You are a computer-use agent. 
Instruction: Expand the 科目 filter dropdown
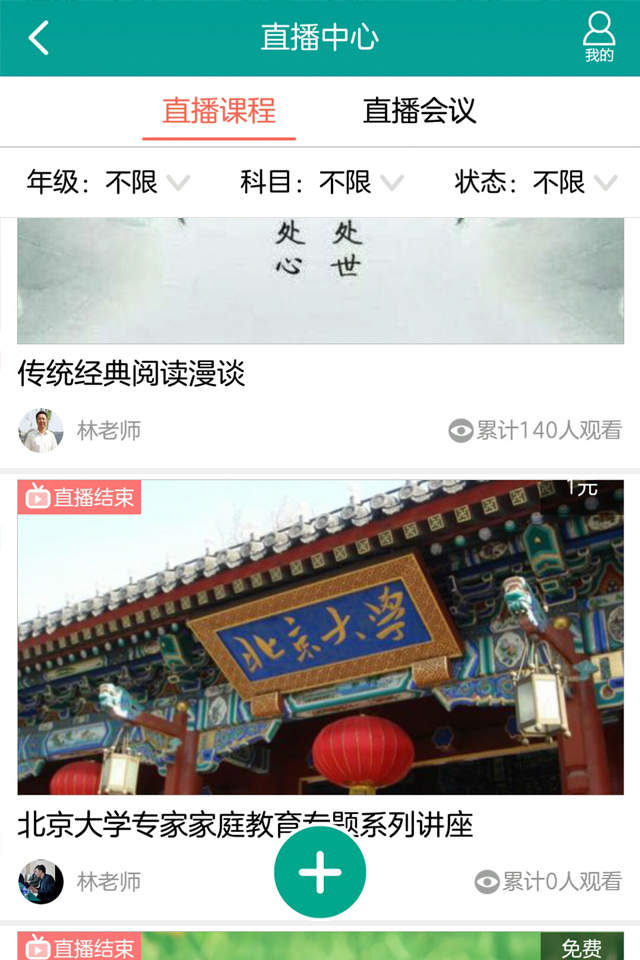click(322, 182)
